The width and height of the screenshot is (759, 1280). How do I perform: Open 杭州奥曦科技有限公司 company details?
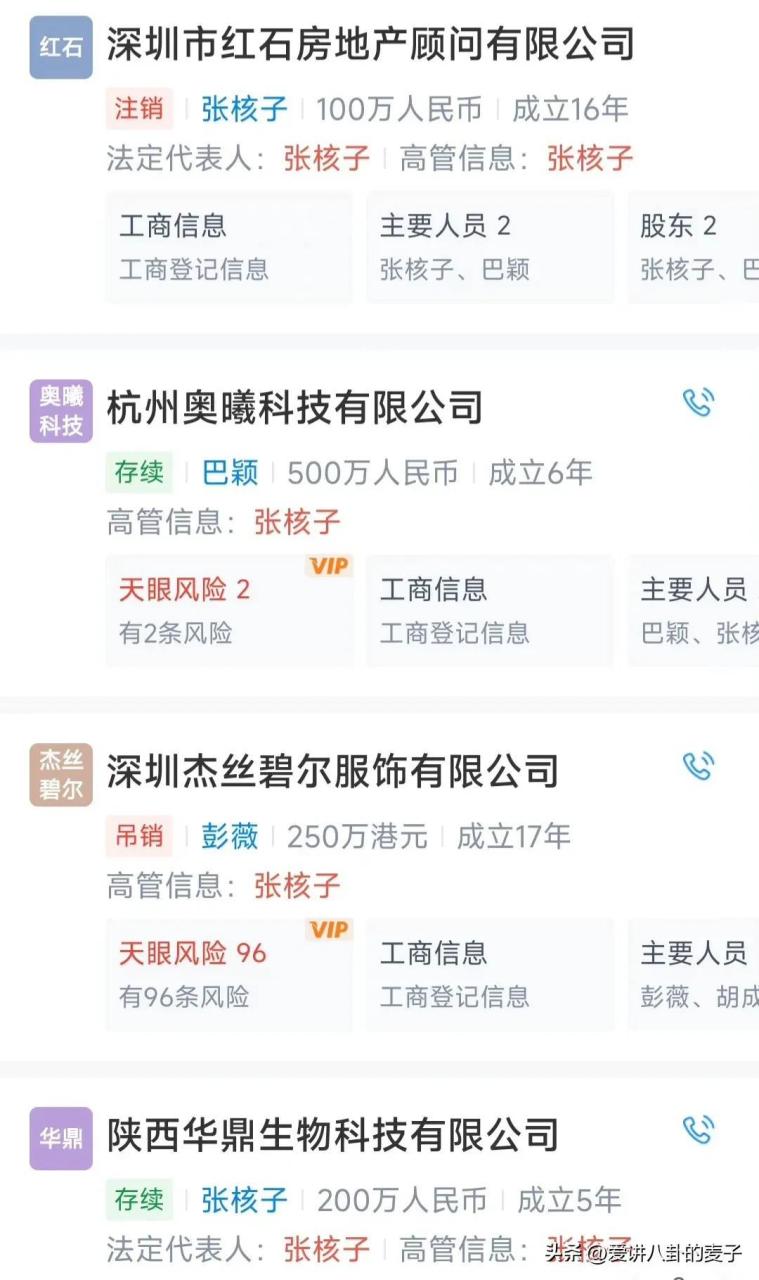pos(295,408)
